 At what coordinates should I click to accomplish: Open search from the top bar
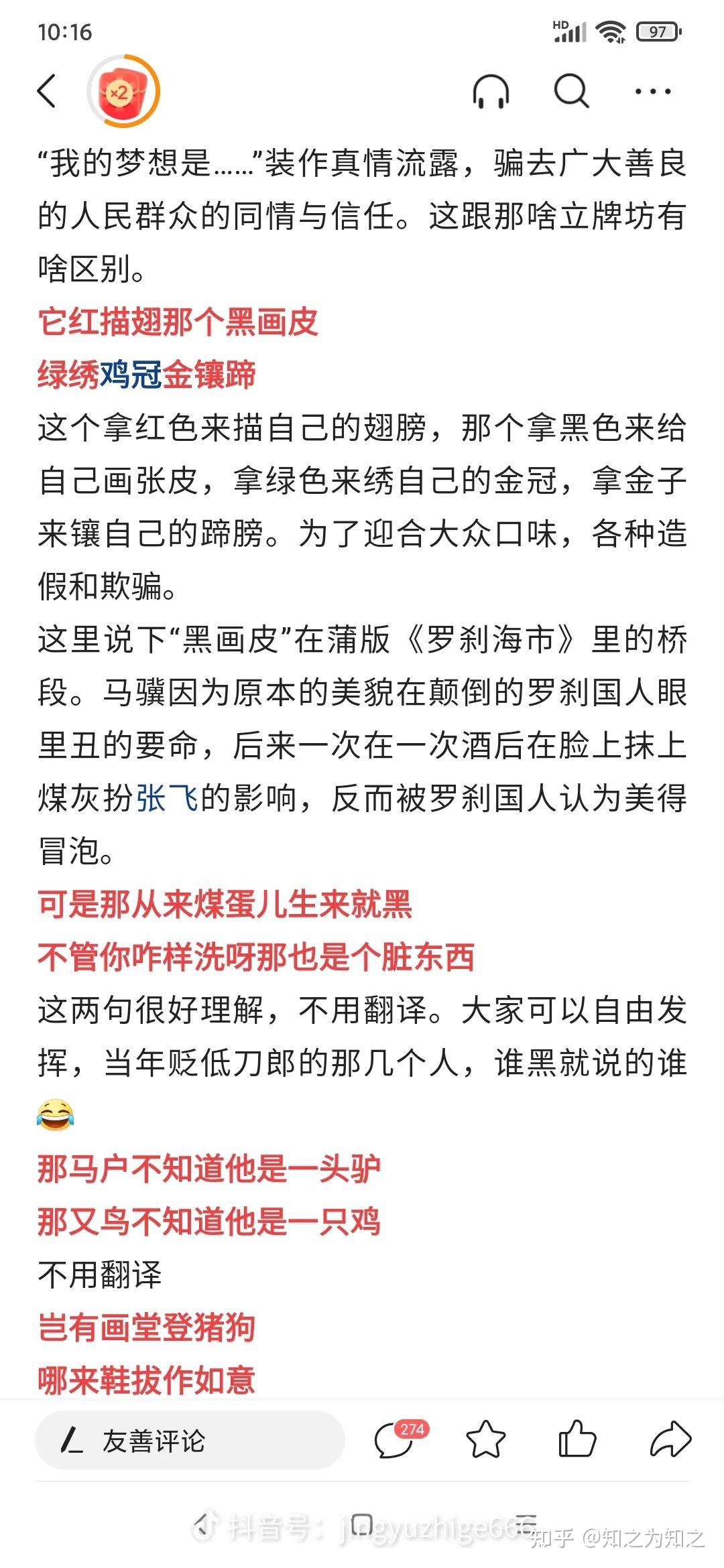(571, 91)
